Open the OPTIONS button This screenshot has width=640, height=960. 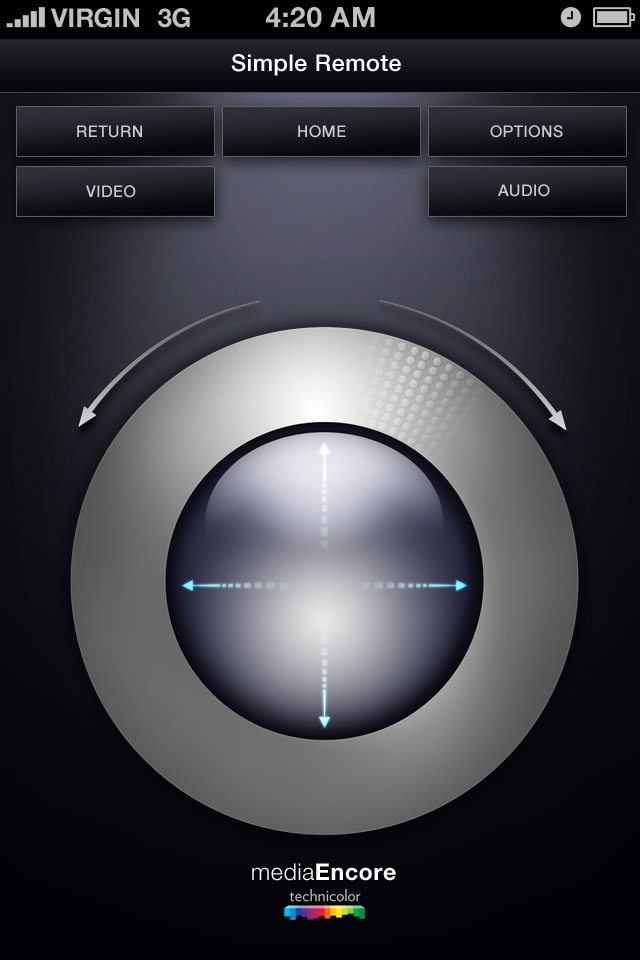527,131
